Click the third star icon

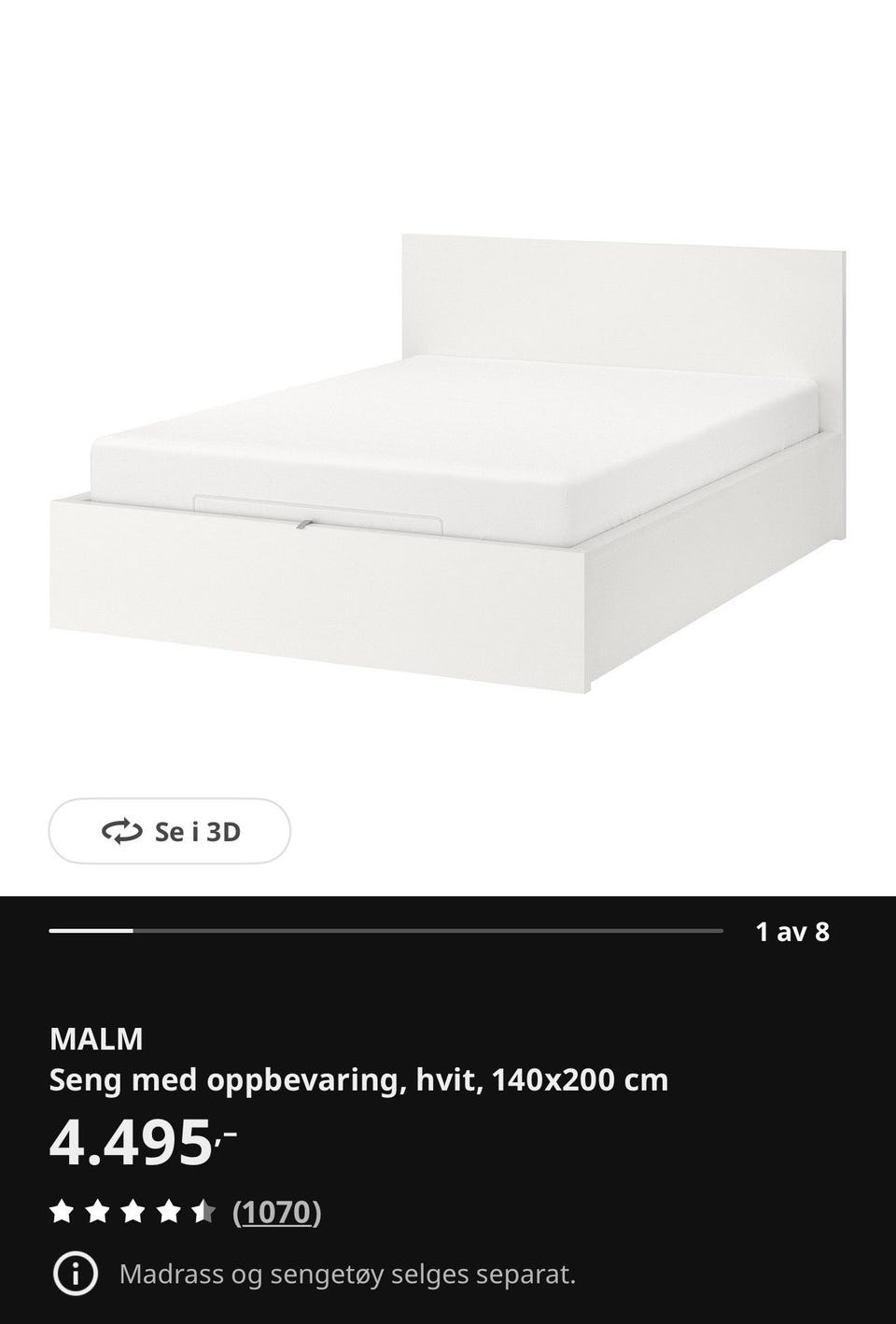tap(133, 1212)
